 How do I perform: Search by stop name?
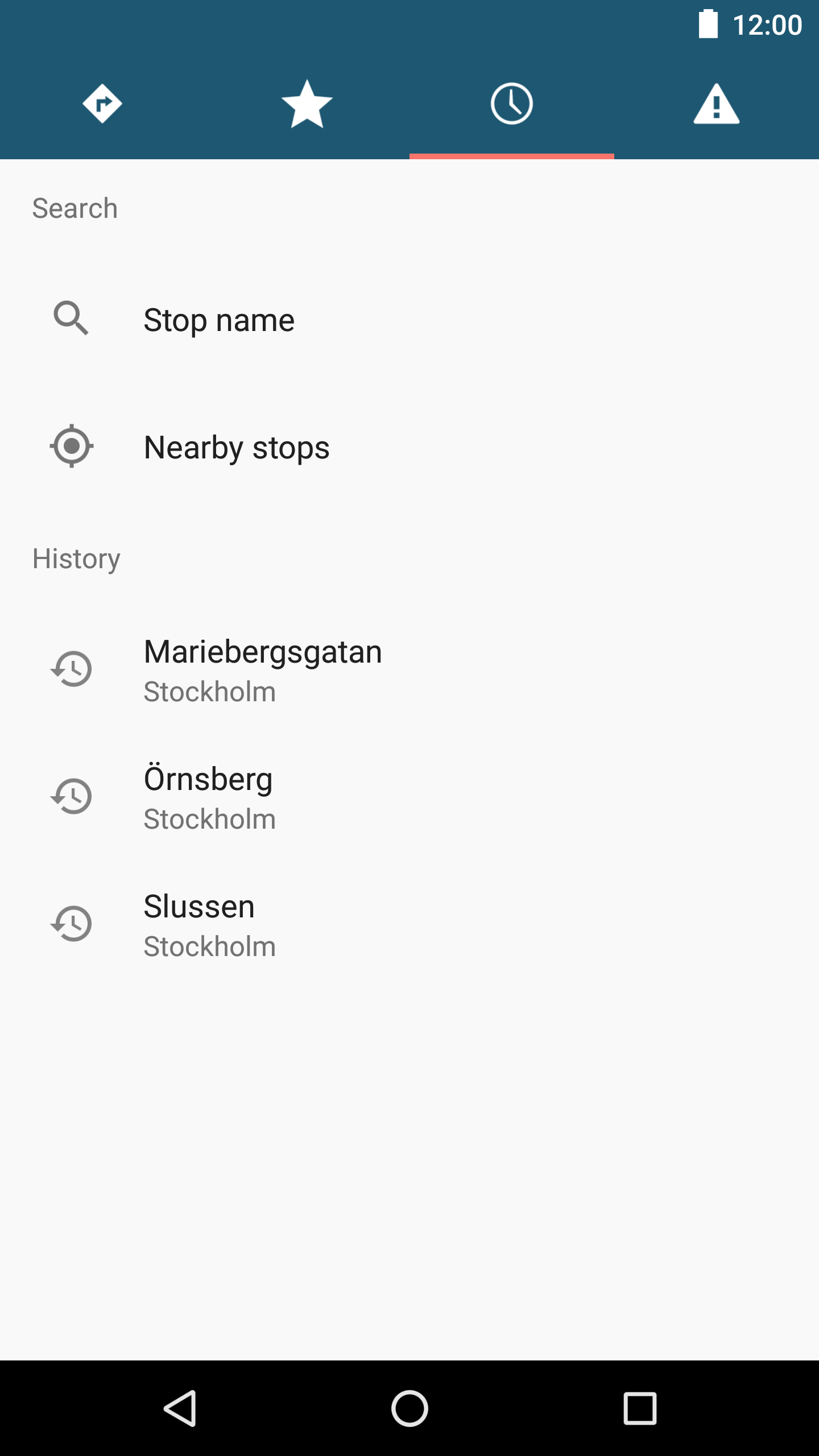click(x=409, y=319)
